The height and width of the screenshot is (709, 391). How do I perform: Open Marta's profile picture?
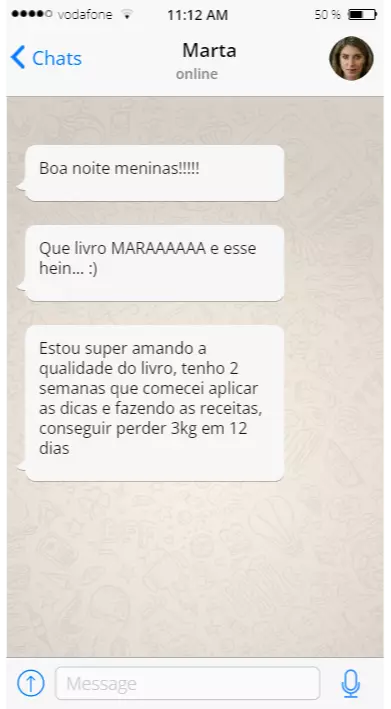pos(351,58)
